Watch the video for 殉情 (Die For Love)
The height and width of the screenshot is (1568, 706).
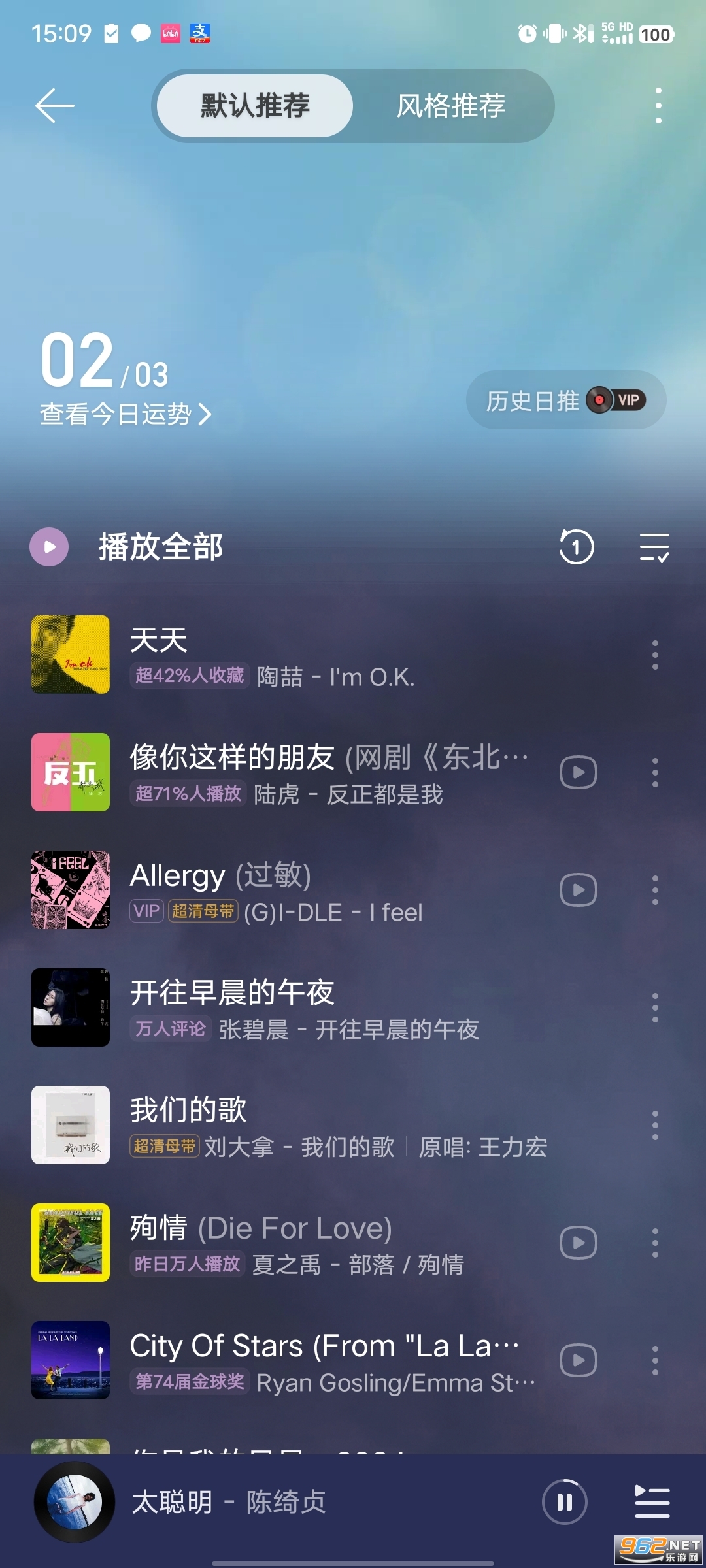579,1243
